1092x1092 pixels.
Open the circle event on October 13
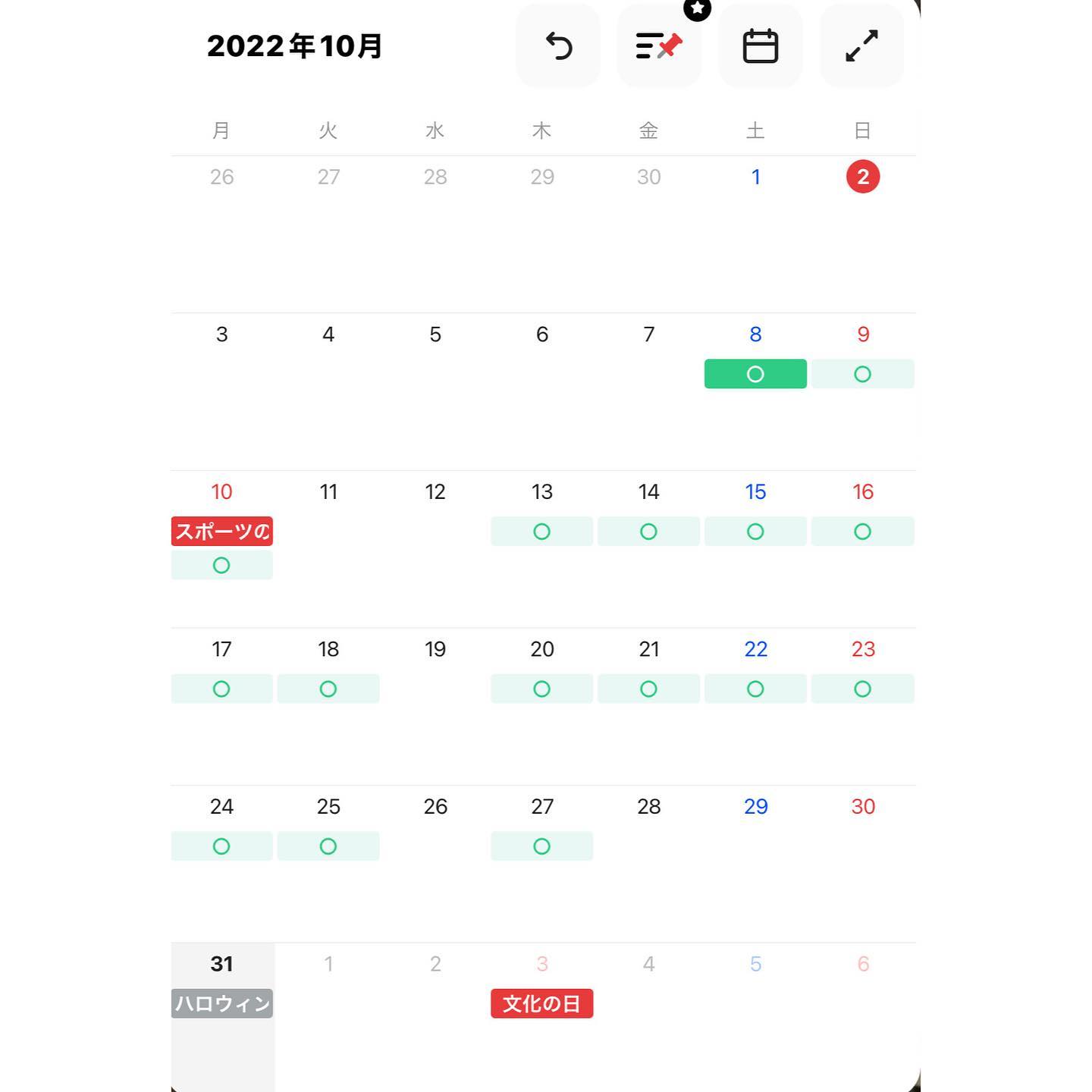(541, 532)
